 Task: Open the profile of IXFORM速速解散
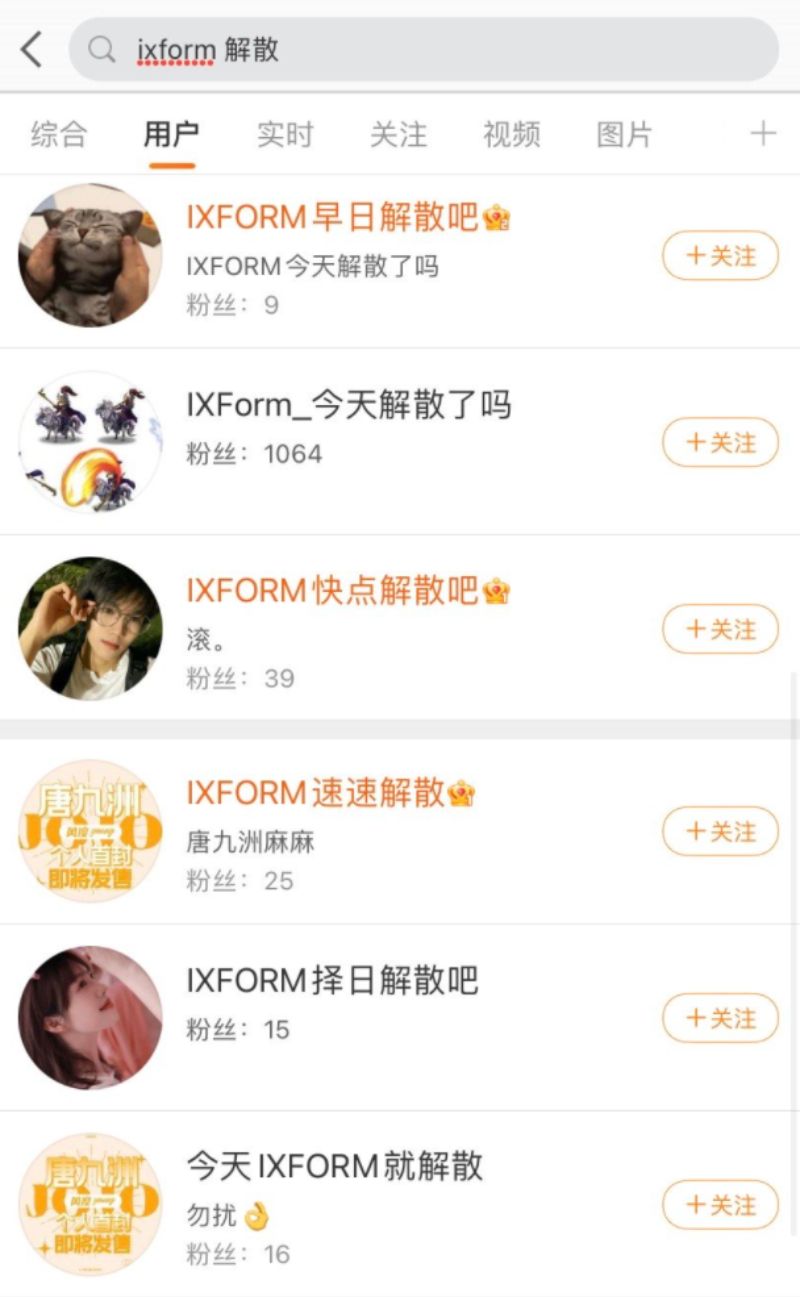[315, 793]
